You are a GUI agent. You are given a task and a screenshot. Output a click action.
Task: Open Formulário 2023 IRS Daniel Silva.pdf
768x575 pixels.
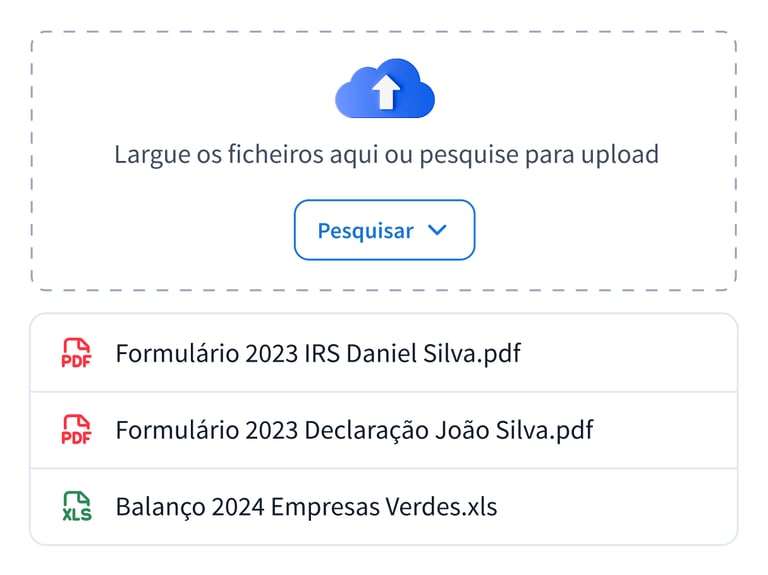318,353
